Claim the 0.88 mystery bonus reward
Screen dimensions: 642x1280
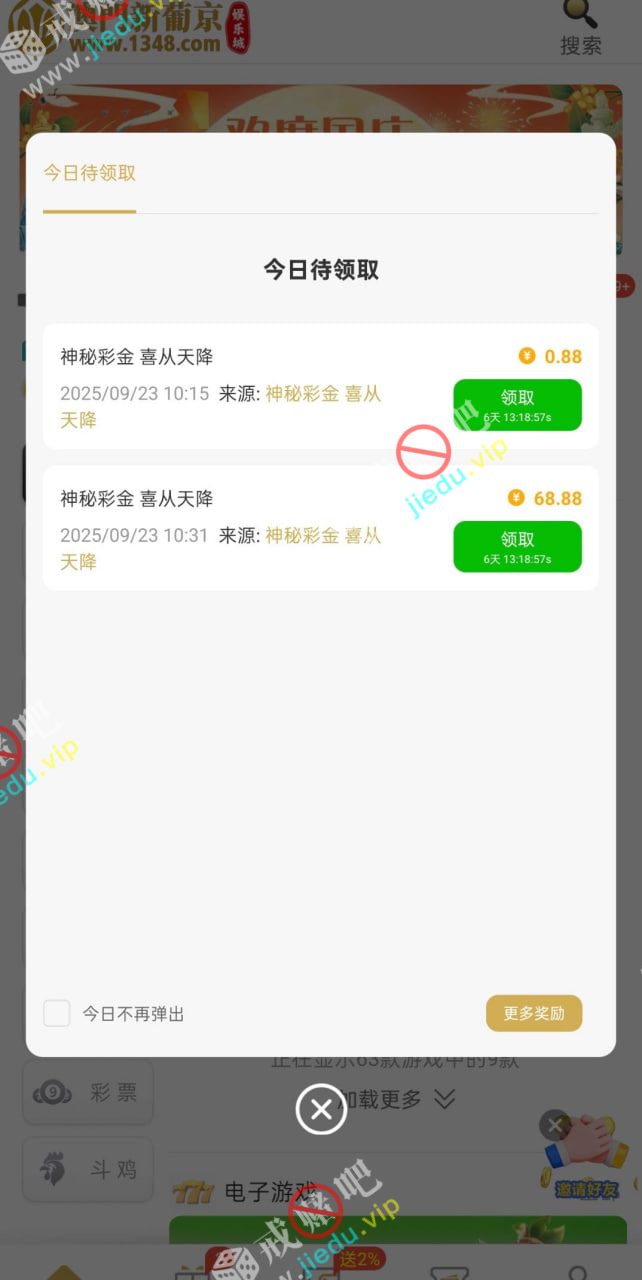(517, 405)
